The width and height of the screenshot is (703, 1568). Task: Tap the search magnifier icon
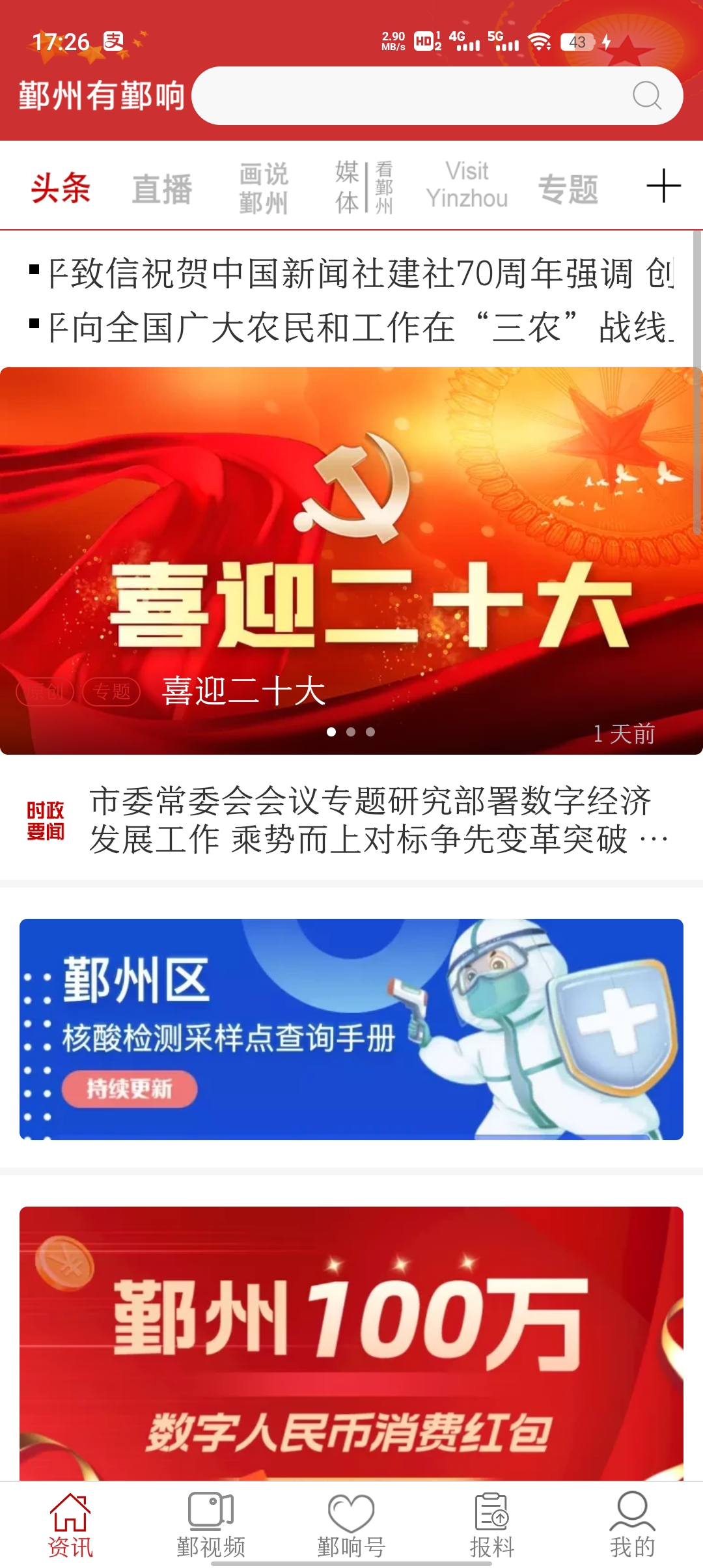(647, 96)
